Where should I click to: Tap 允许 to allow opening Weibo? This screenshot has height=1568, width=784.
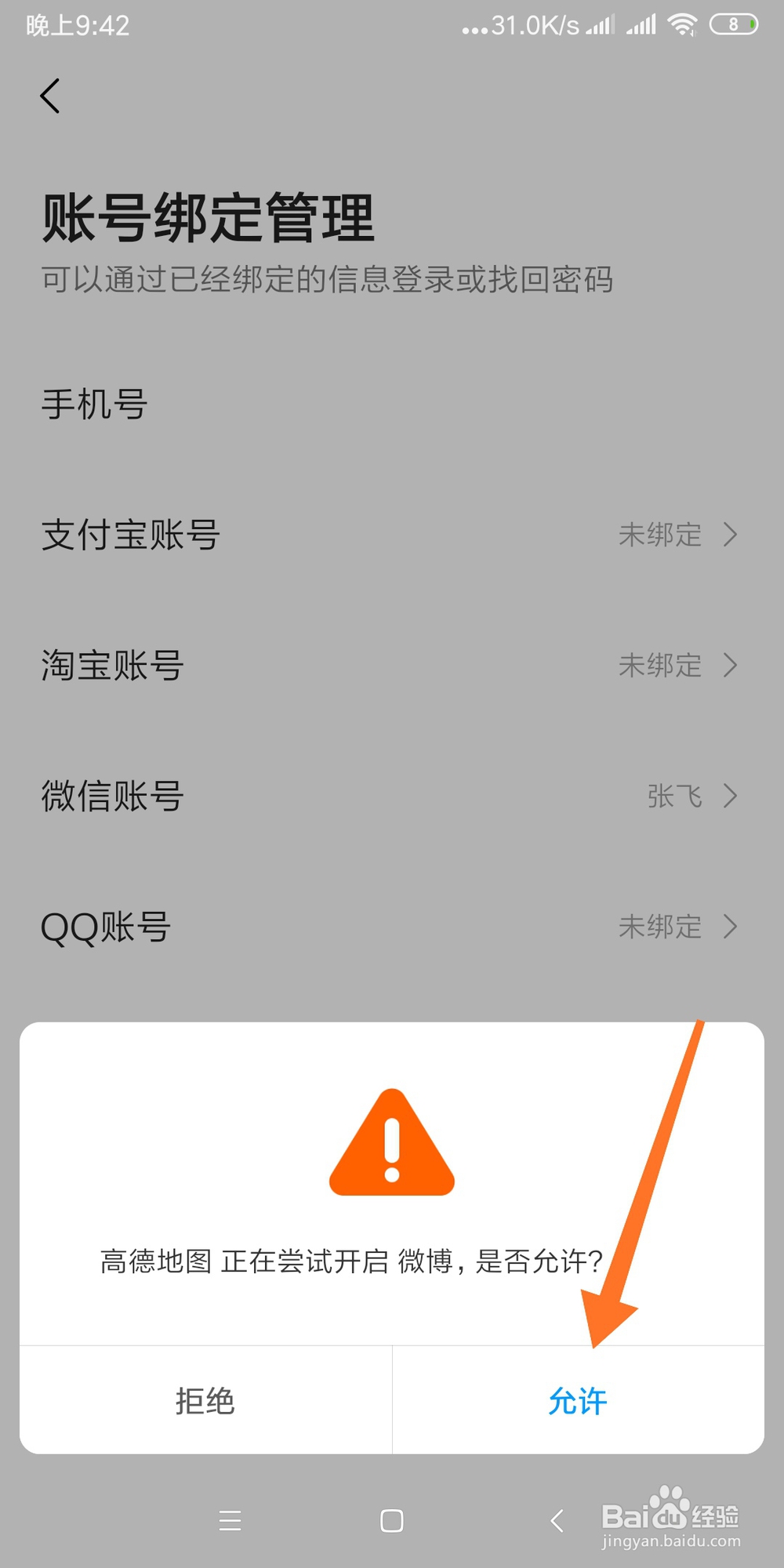click(578, 1401)
